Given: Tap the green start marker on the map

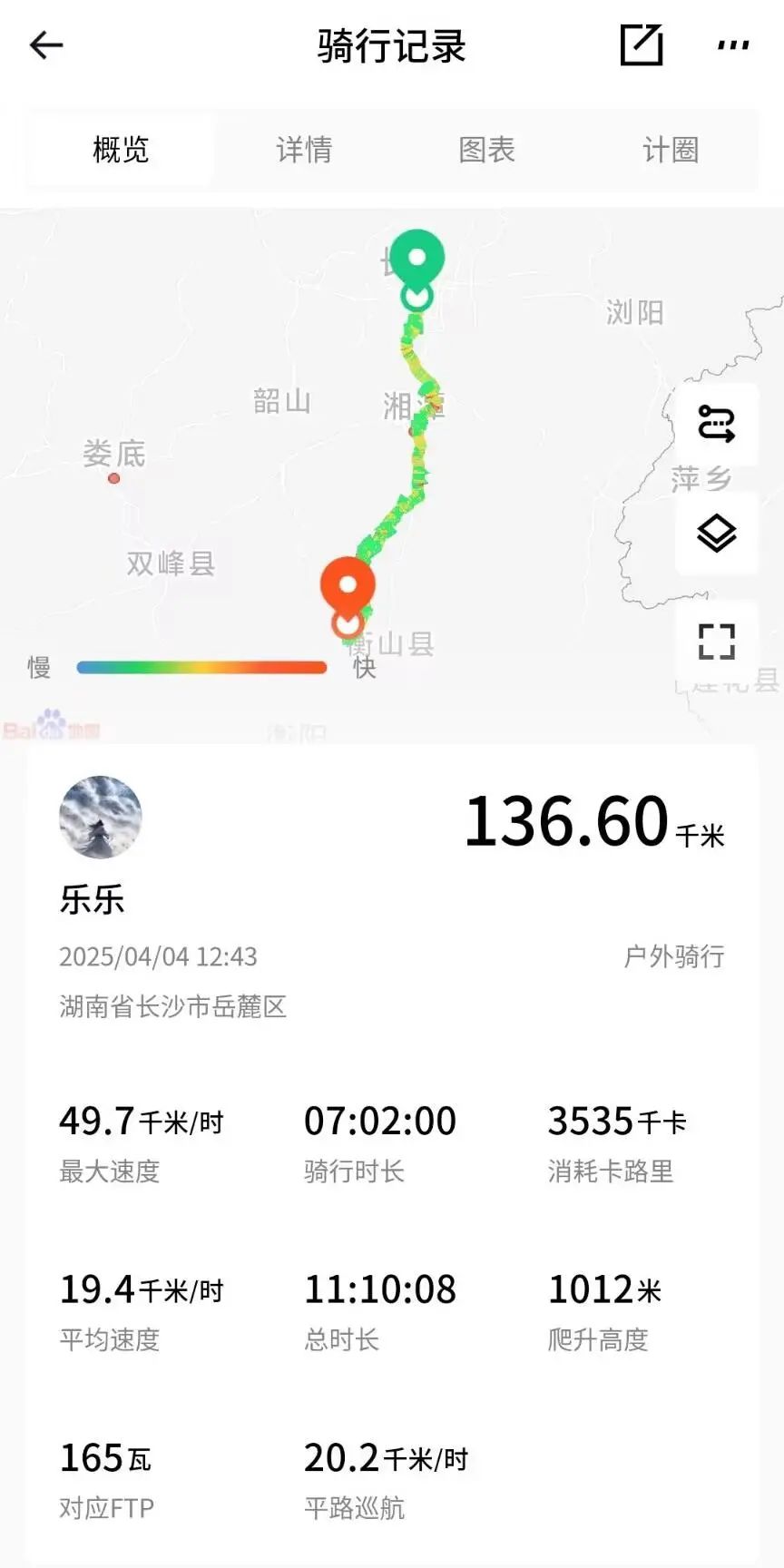Looking at the screenshot, I should pos(416,260).
